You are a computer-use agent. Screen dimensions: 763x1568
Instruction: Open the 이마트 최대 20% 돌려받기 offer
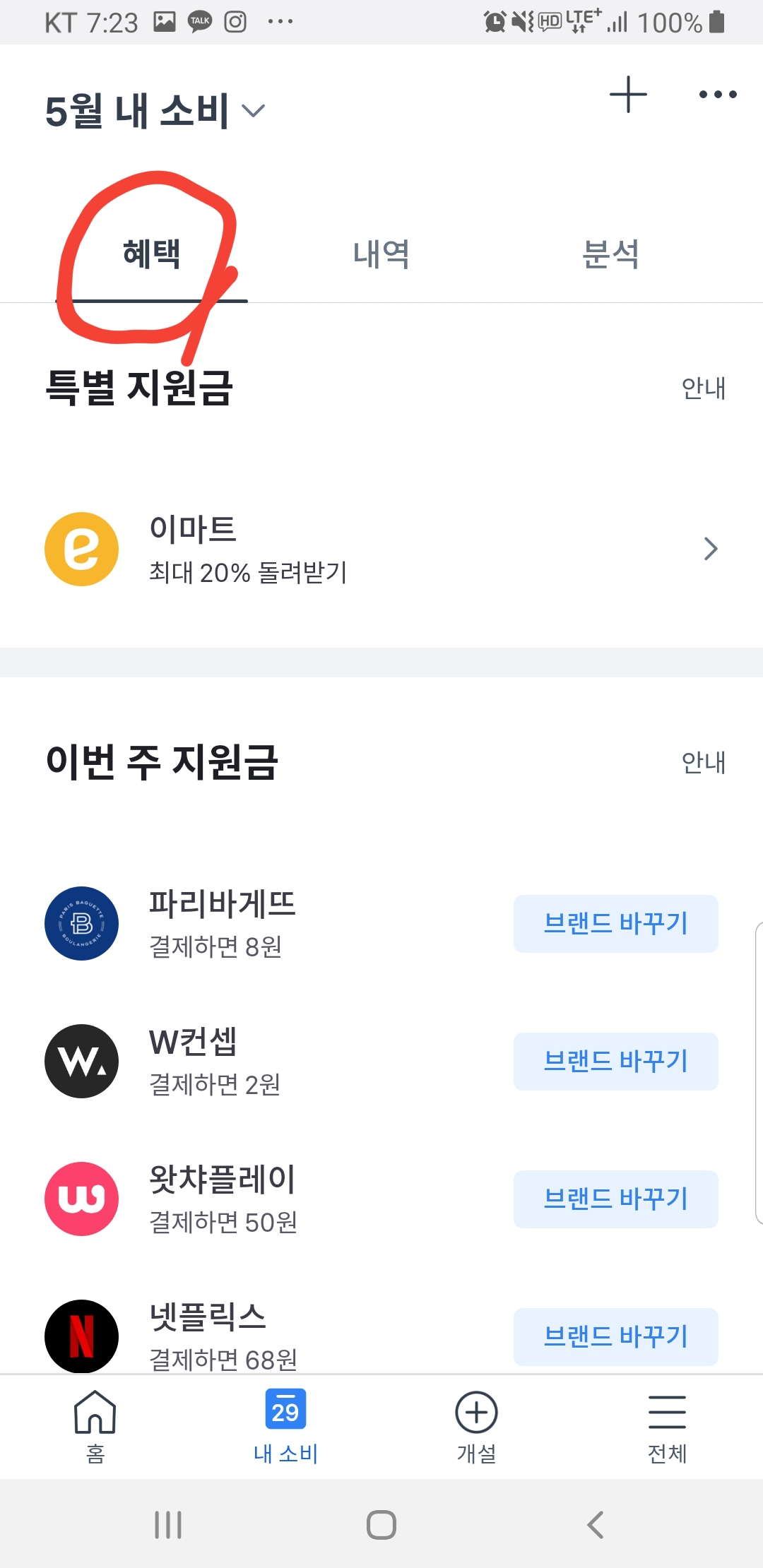[381, 549]
